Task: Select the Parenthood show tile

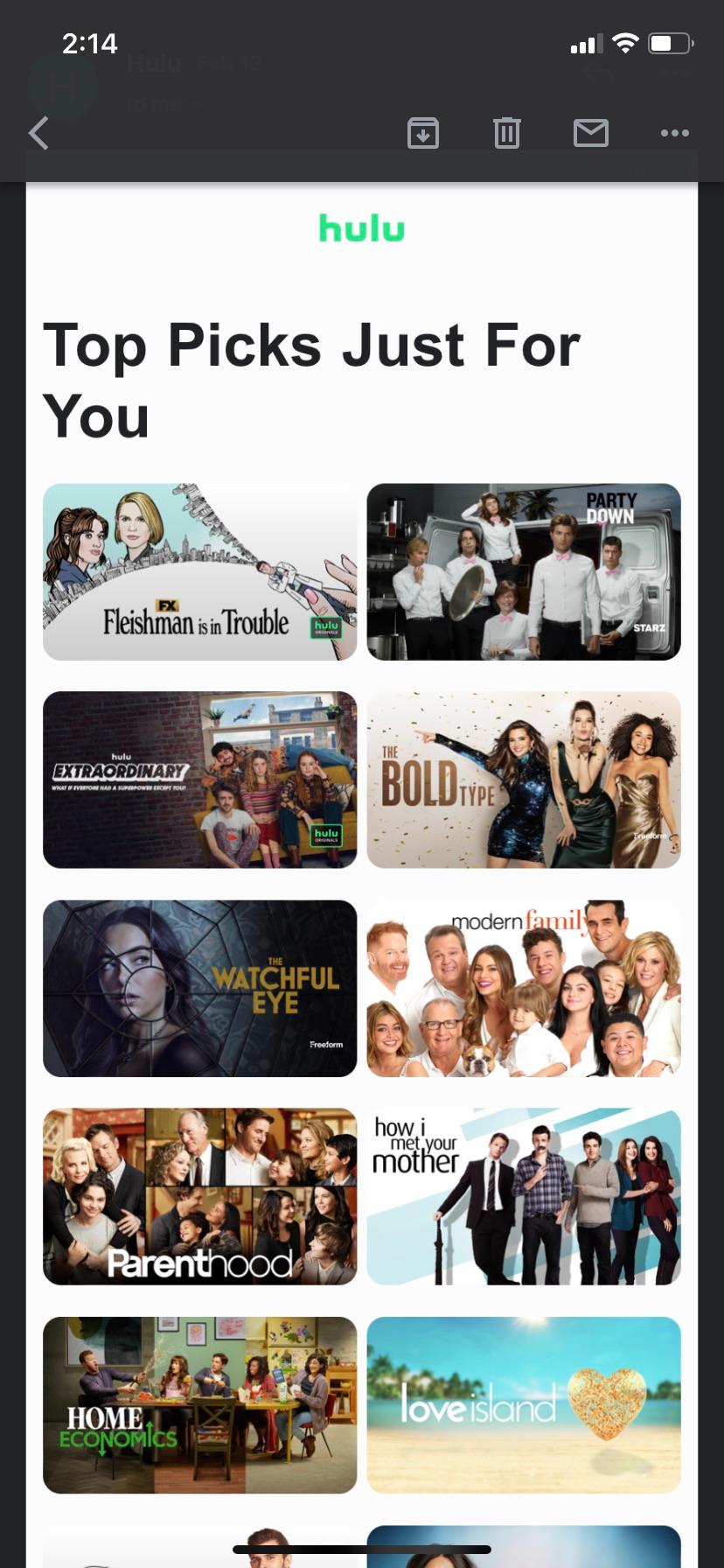Action: pyautogui.click(x=199, y=1196)
